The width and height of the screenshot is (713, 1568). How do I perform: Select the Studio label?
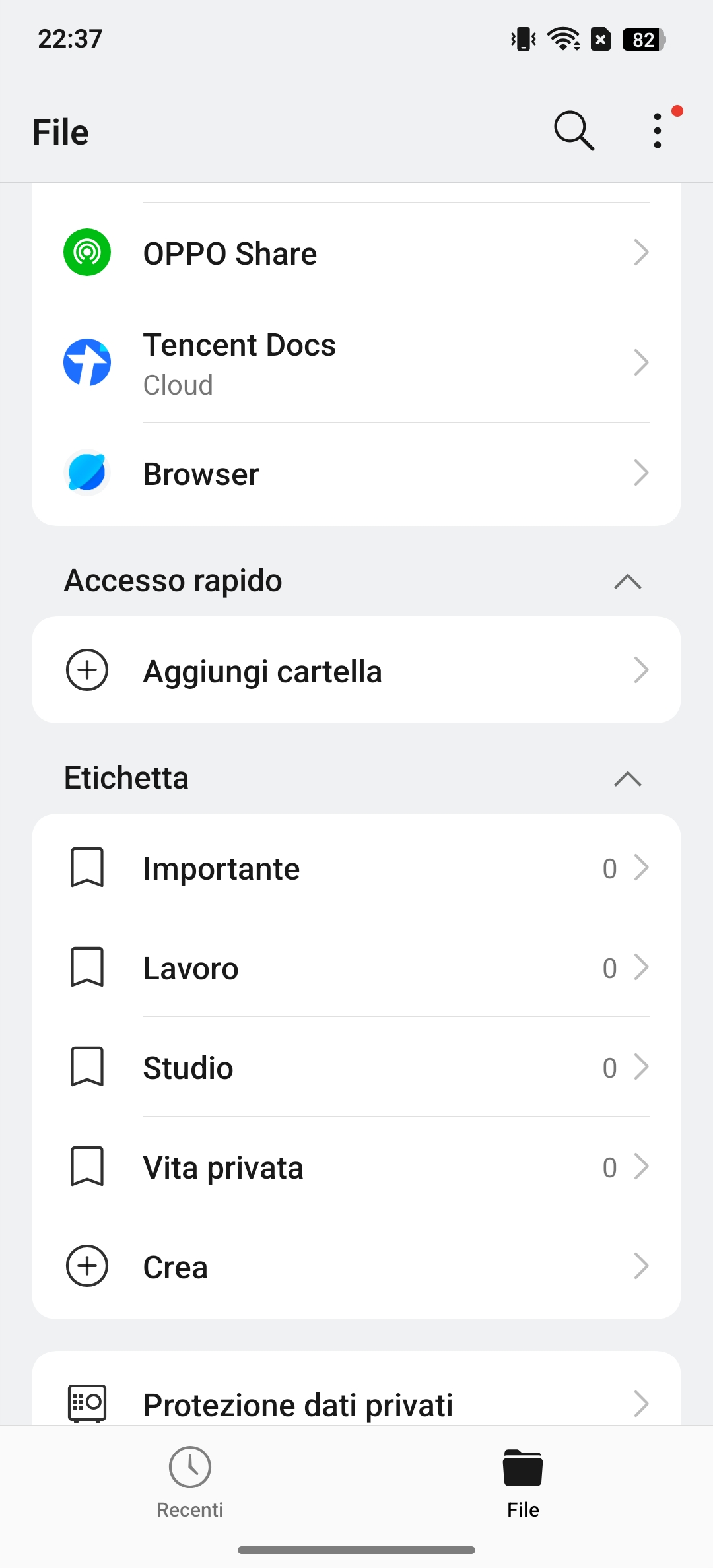click(x=356, y=1067)
